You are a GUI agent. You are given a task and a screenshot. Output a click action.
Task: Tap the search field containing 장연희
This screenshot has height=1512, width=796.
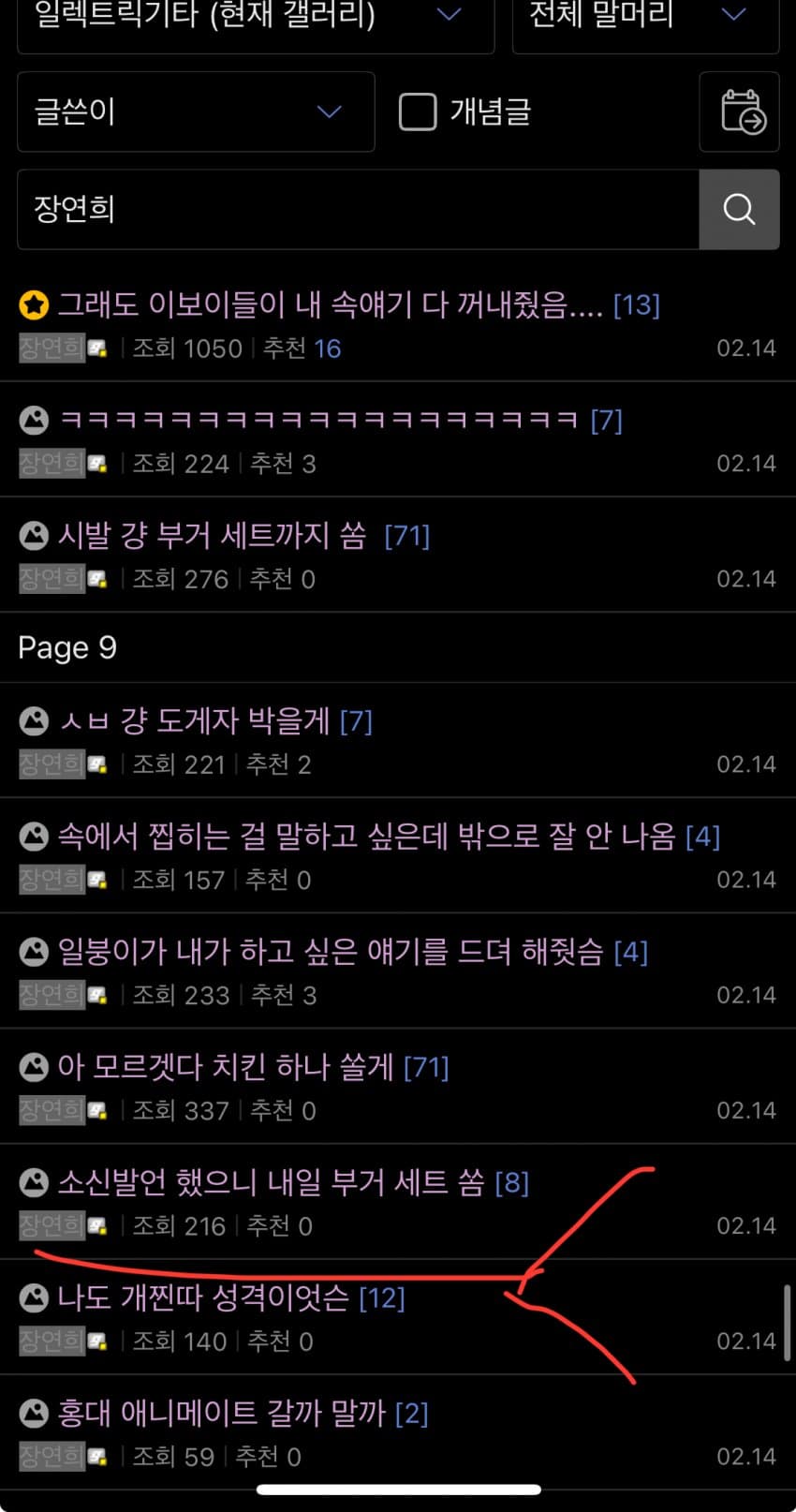tap(358, 210)
